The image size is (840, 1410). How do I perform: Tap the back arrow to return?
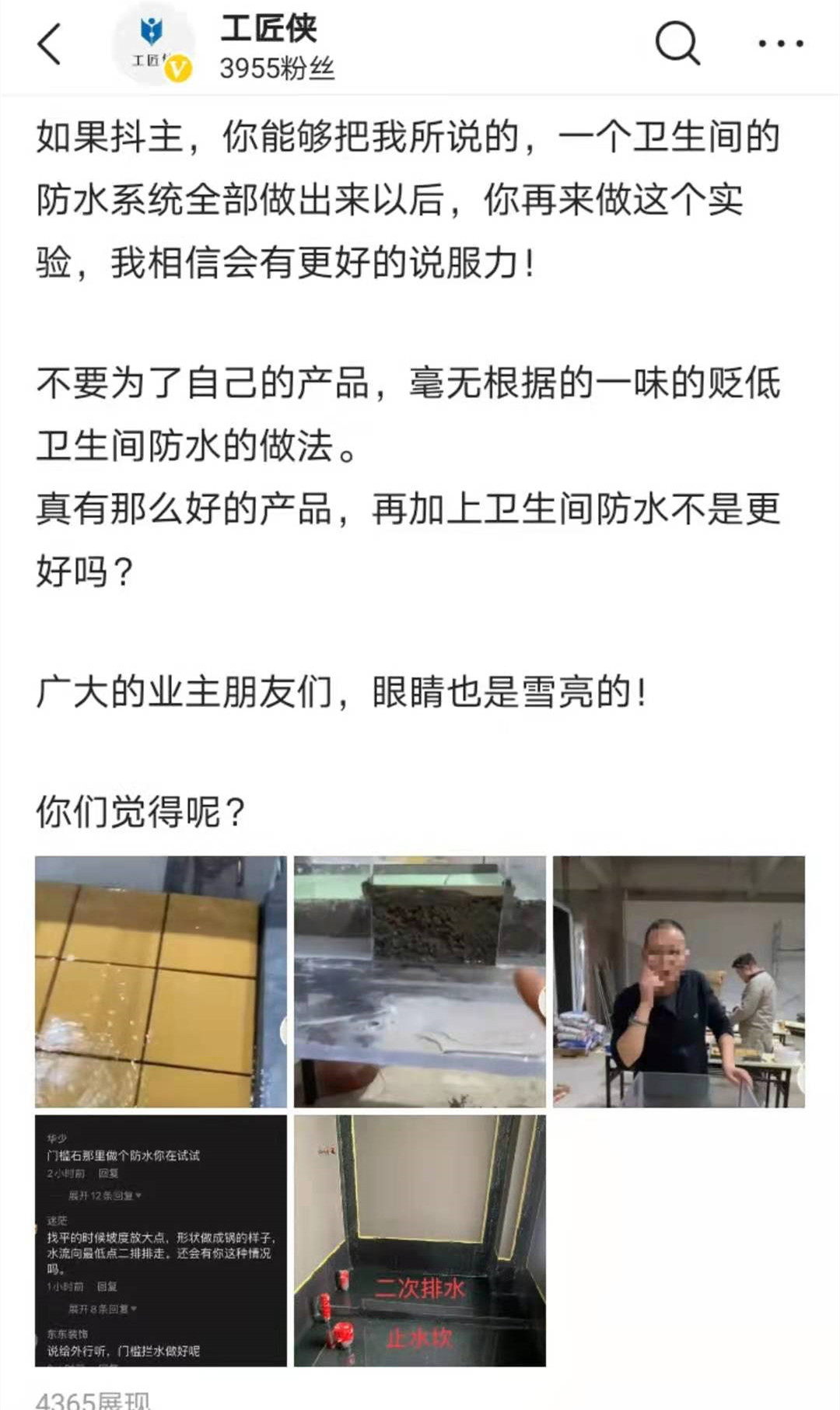(x=48, y=44)
